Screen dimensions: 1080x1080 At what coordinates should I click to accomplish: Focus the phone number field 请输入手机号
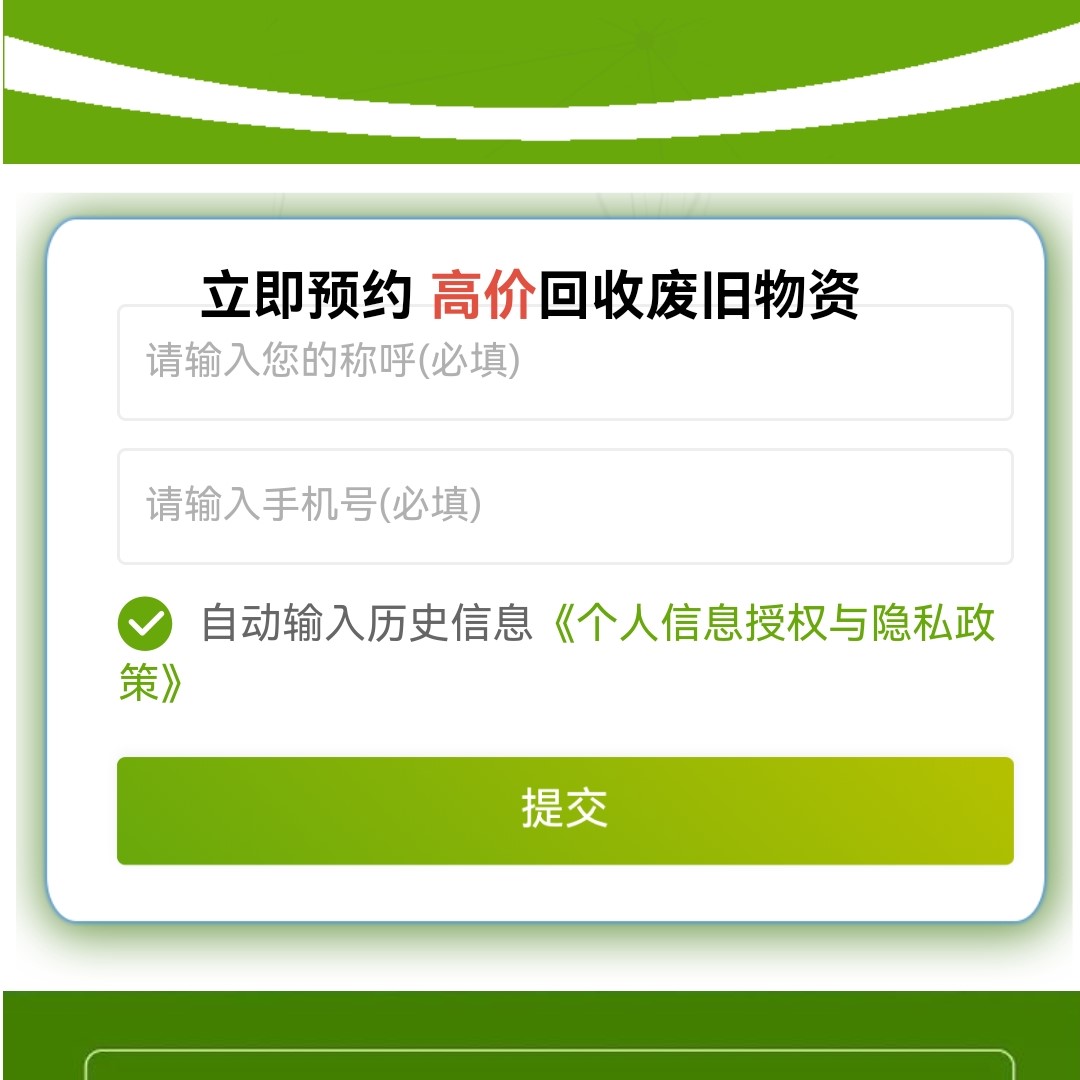point(565,506)
